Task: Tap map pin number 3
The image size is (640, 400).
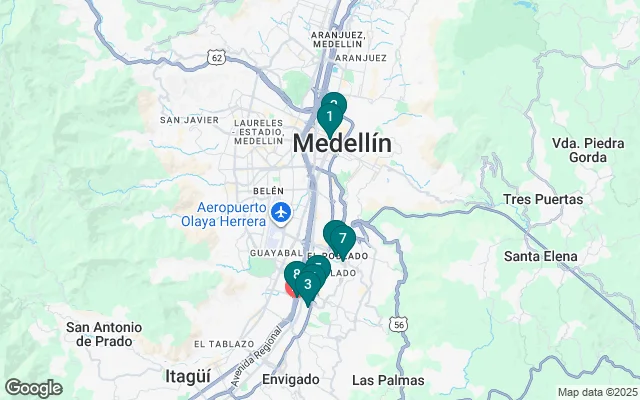Action: pos(308,285)
